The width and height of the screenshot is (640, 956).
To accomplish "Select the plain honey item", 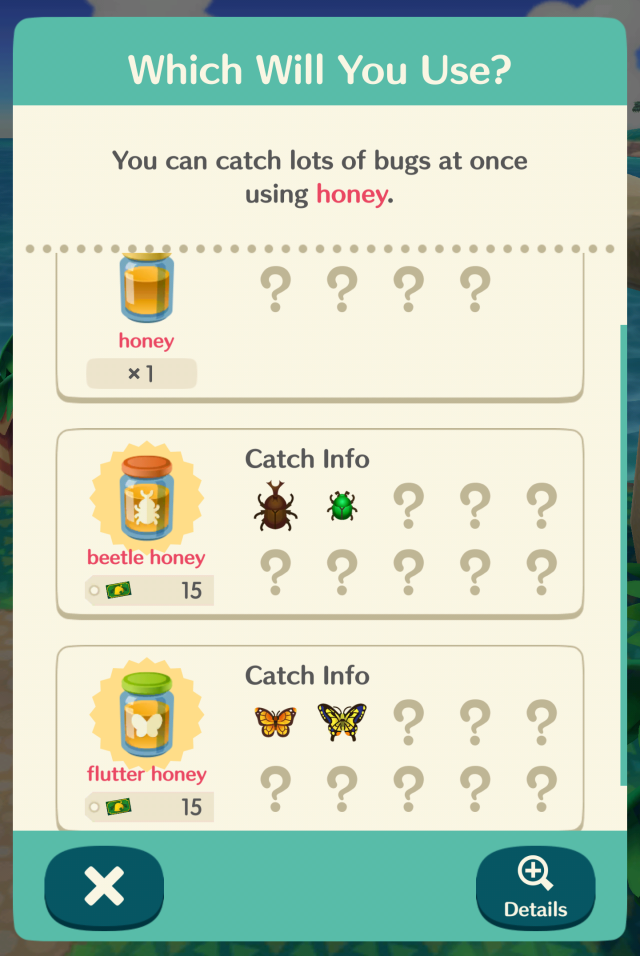I will 146,300.
